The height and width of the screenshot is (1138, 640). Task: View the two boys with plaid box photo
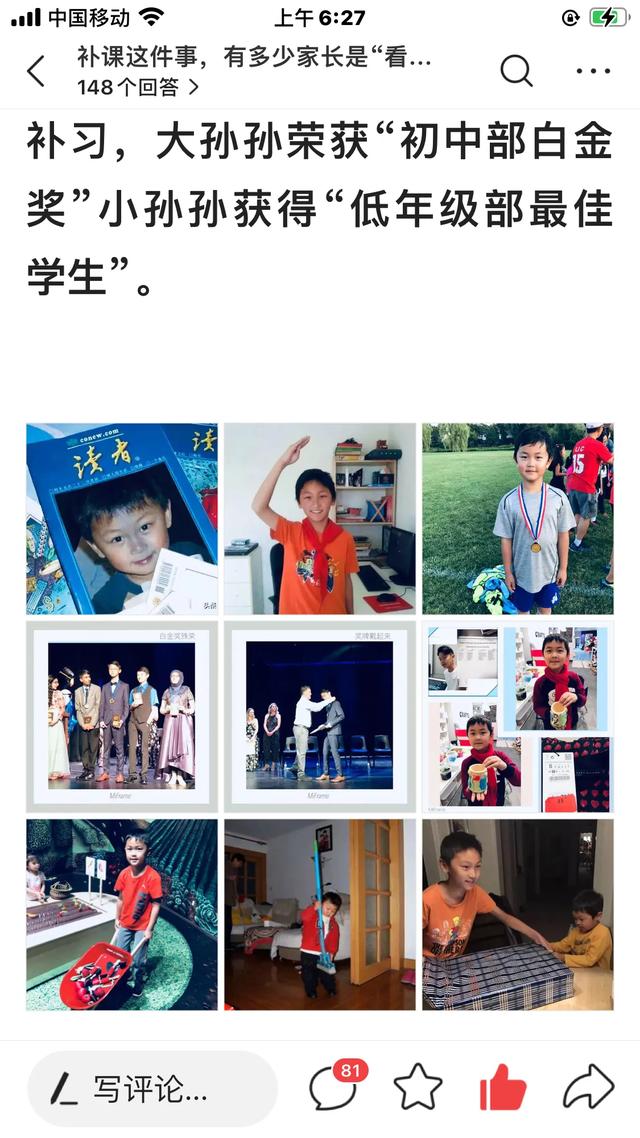pos(517,914)
